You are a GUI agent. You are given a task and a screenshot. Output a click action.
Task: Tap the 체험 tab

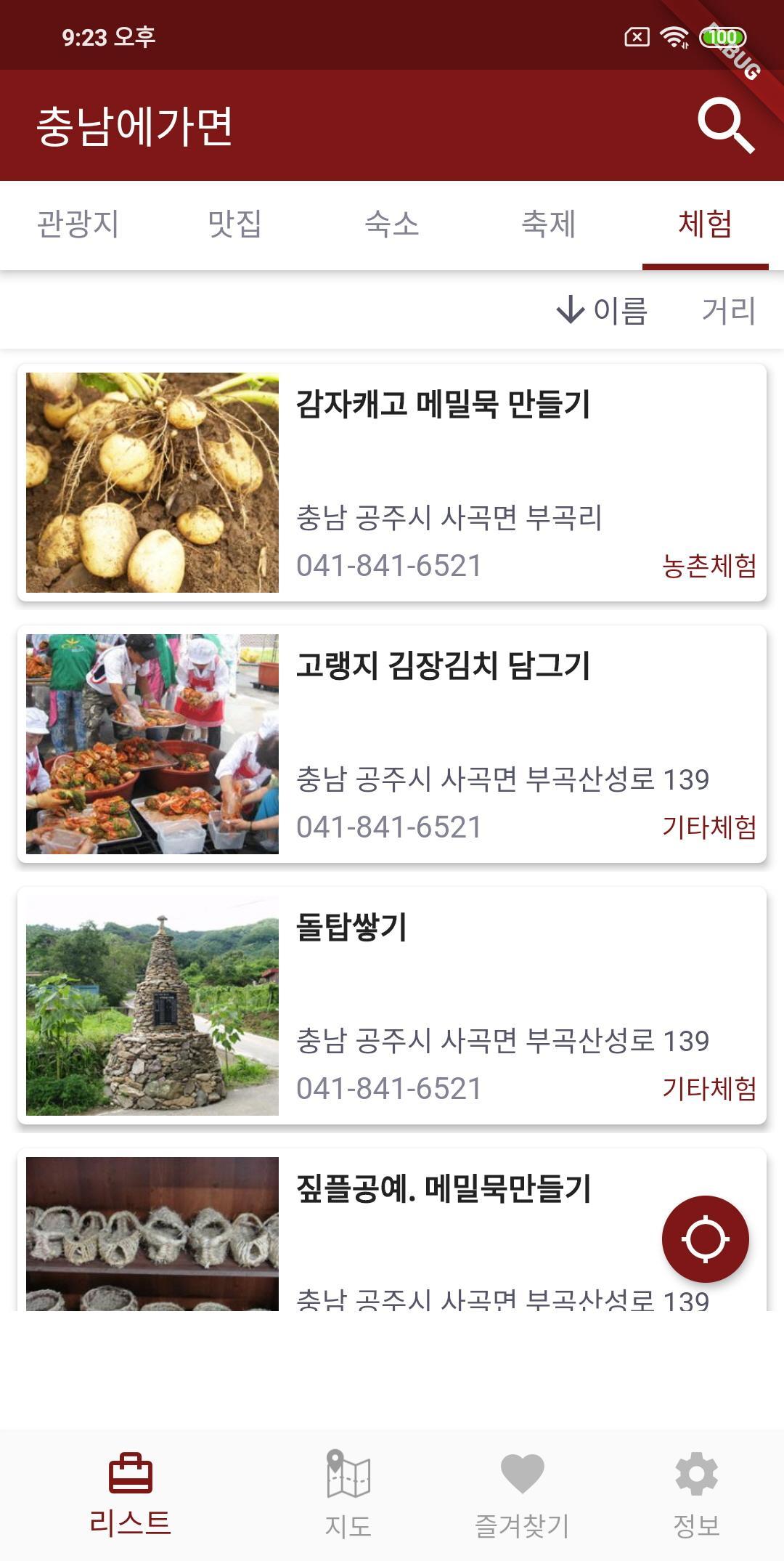[705, 224]
